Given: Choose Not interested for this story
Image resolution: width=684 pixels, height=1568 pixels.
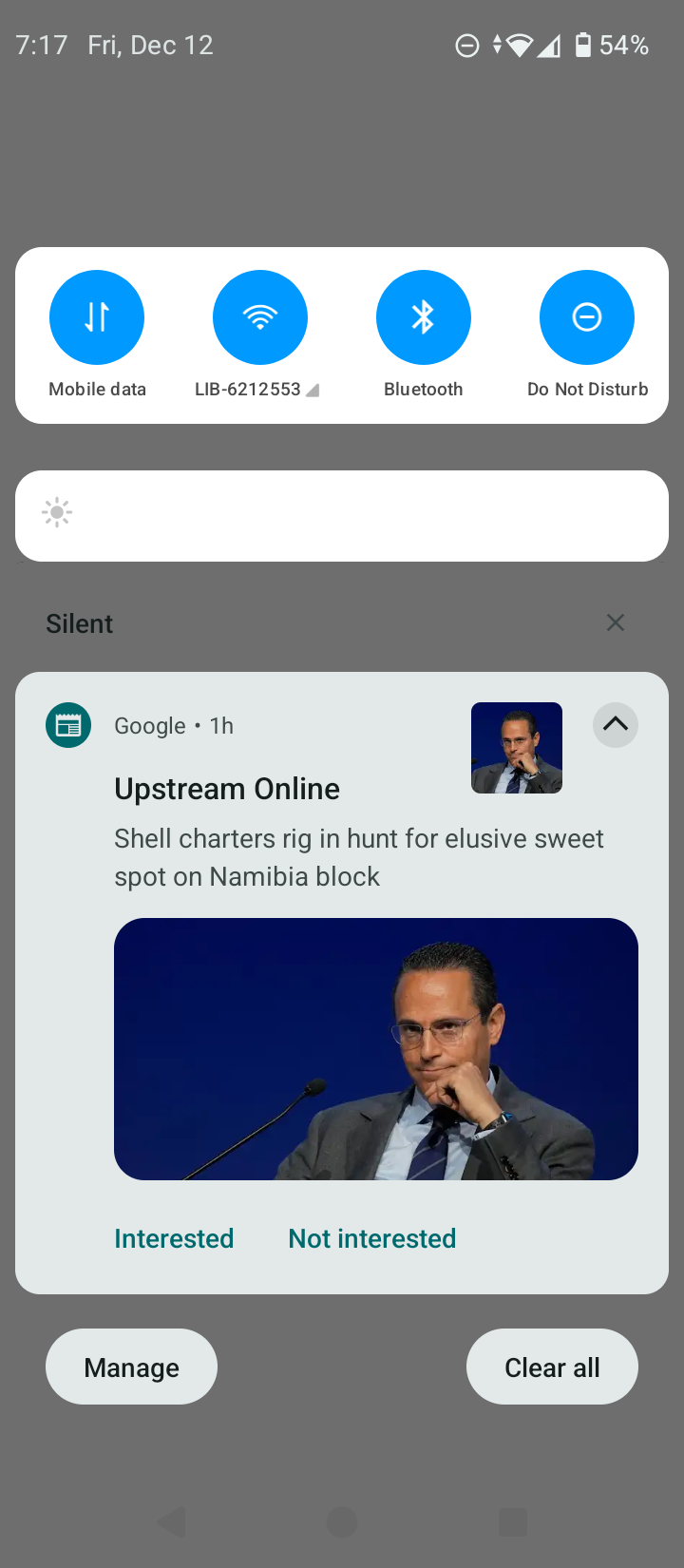Looking at the screenshot, I should point(372,1238).
